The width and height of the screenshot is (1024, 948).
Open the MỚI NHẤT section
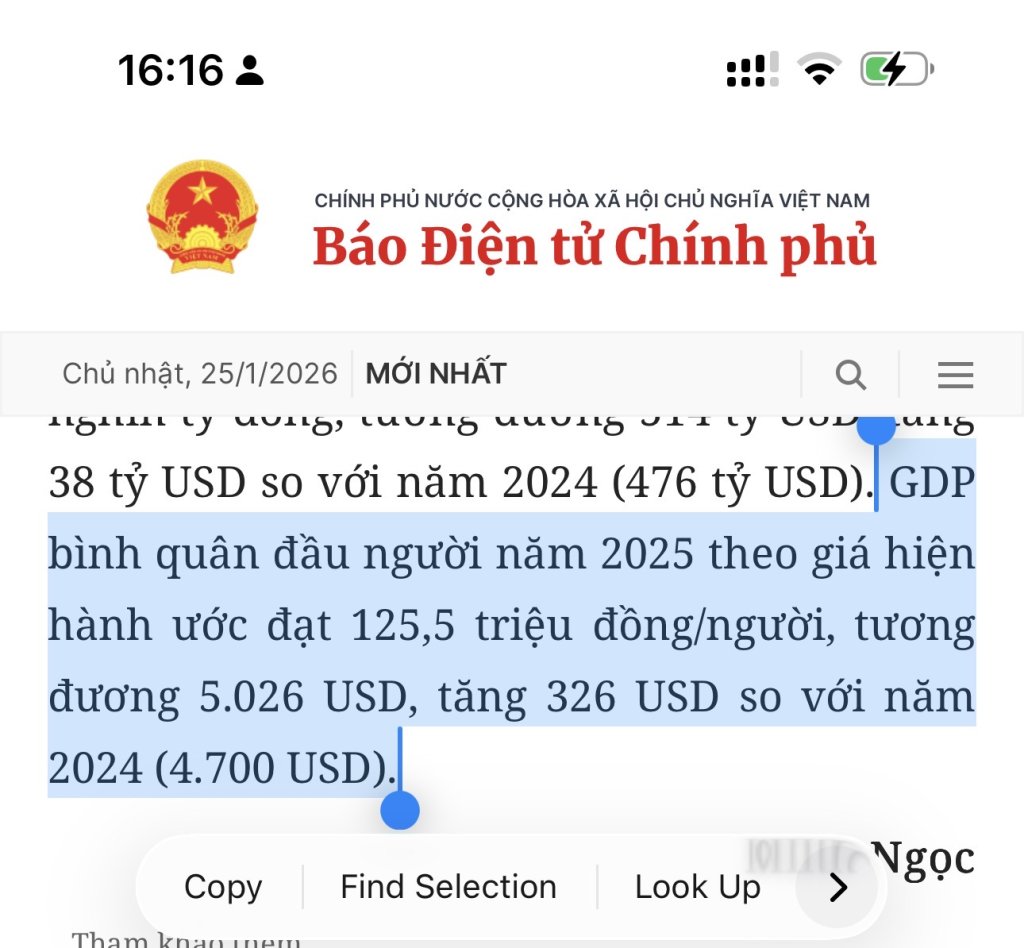pos(436,374)
